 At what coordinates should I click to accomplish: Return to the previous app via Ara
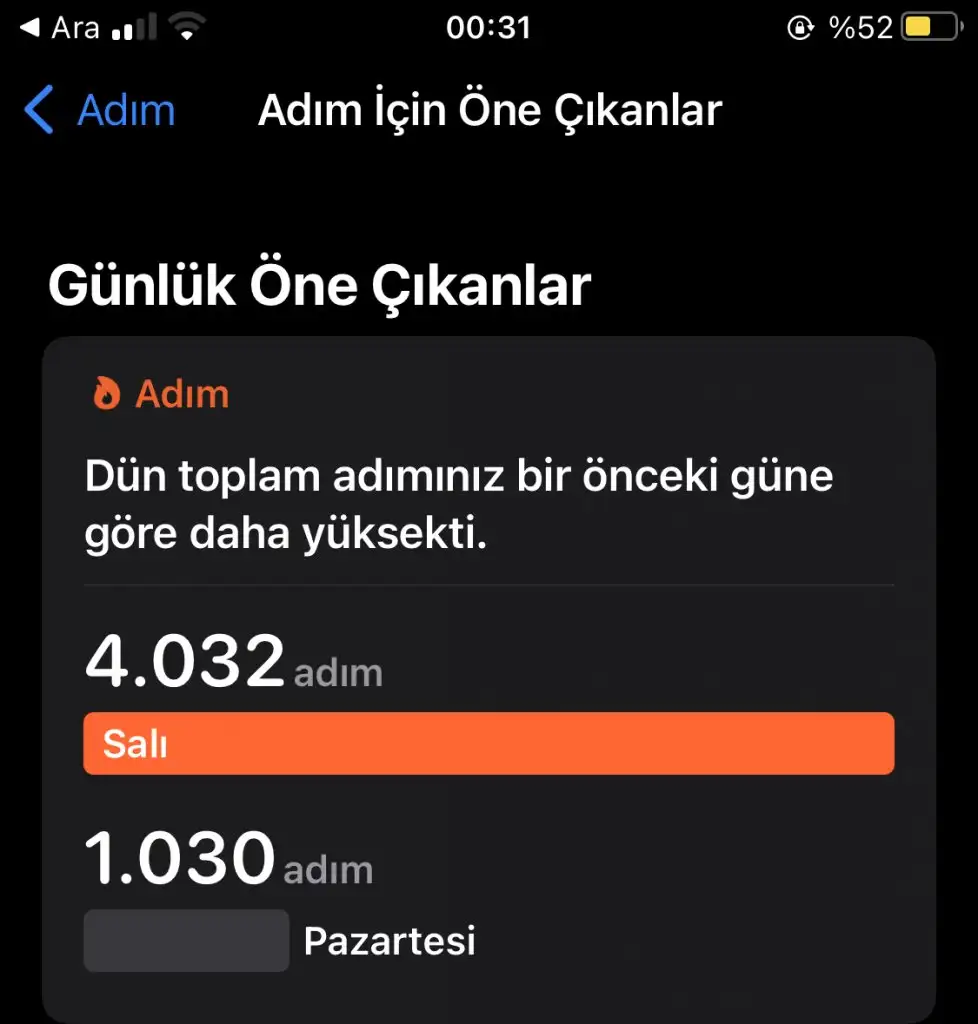(x=62, y=27)
